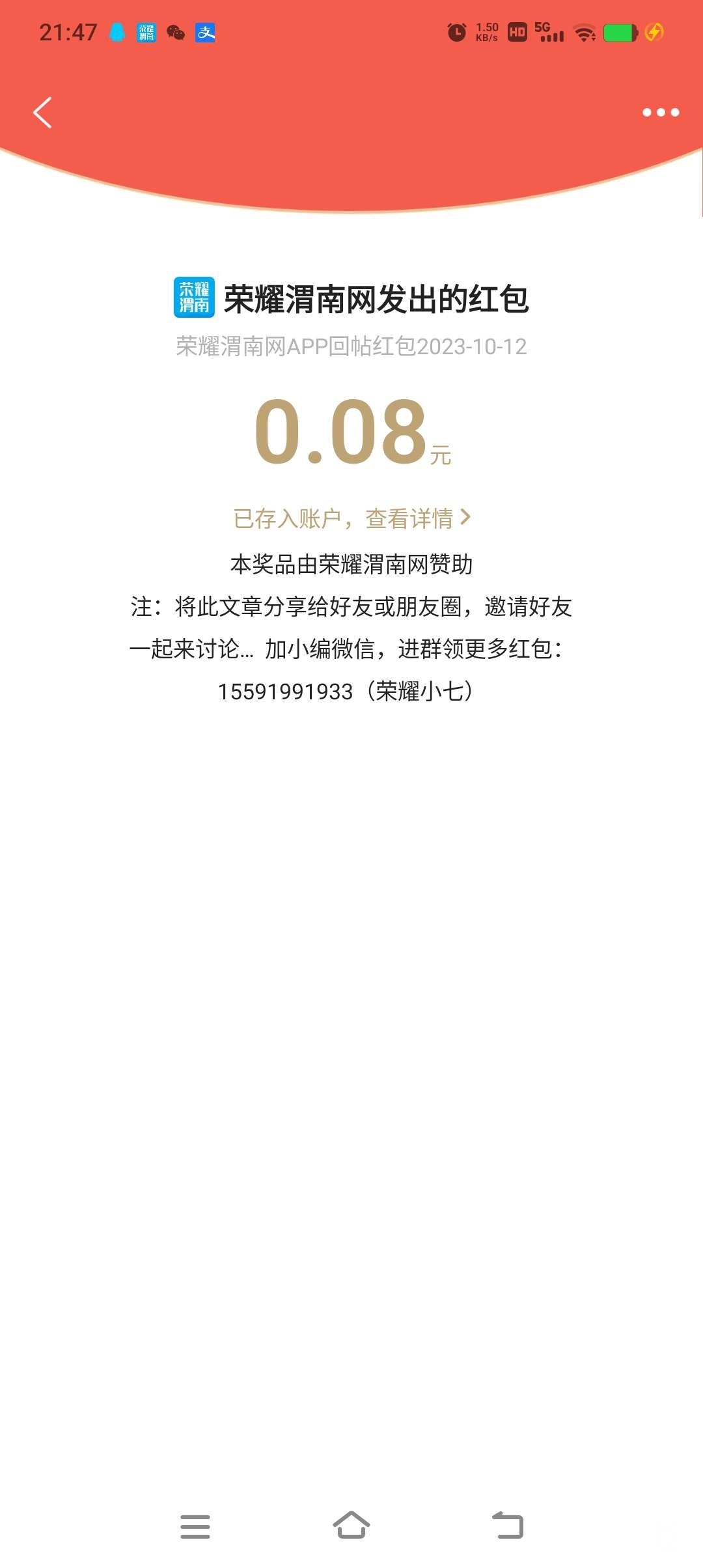Tap the system back button
703x1568 pixels.
tap(508, 1525)
